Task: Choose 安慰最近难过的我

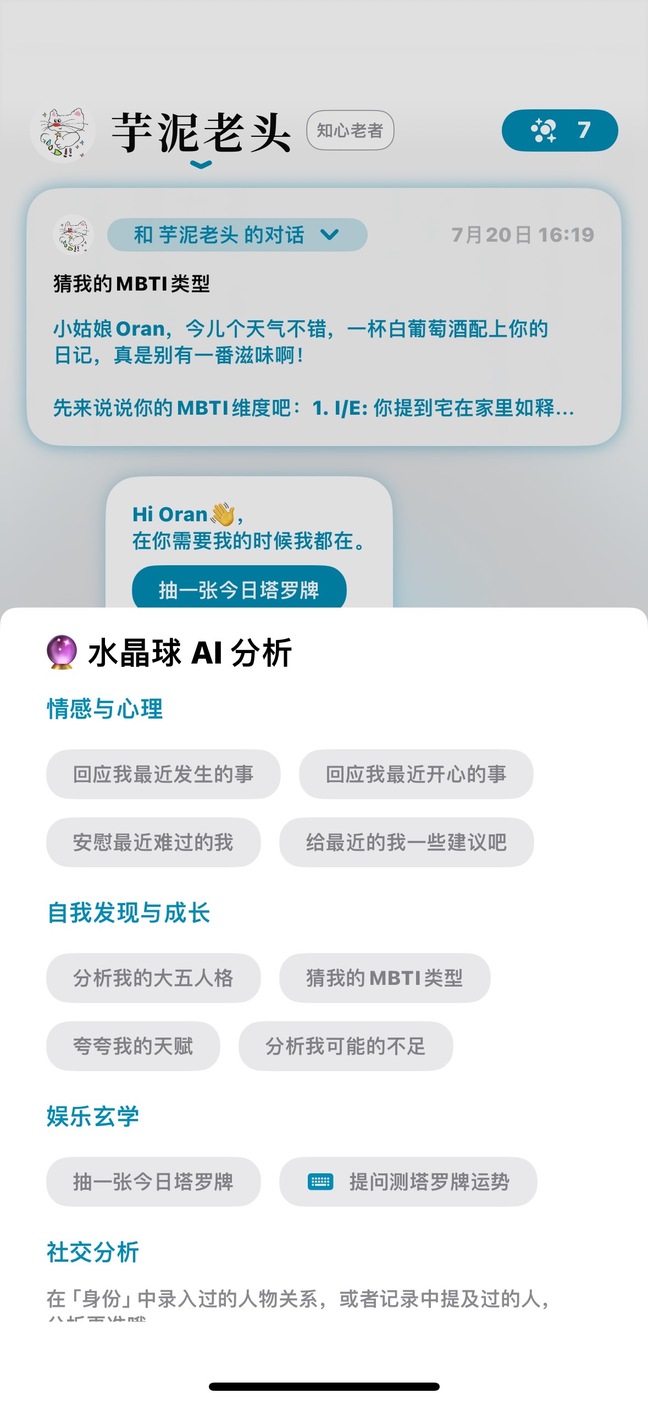Action: [x=153, y=842]
